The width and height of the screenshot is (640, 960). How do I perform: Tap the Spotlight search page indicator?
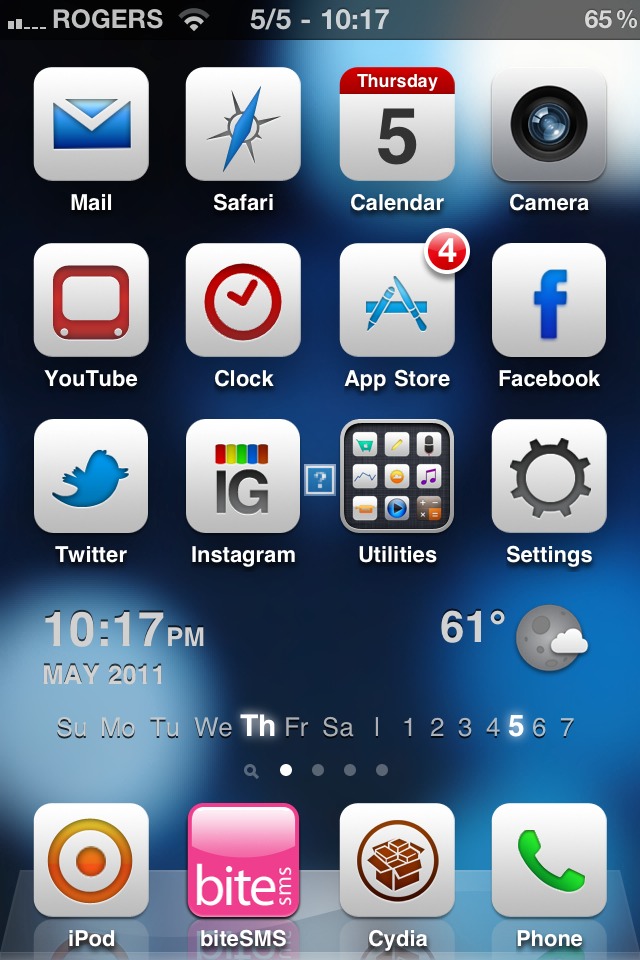251,771
